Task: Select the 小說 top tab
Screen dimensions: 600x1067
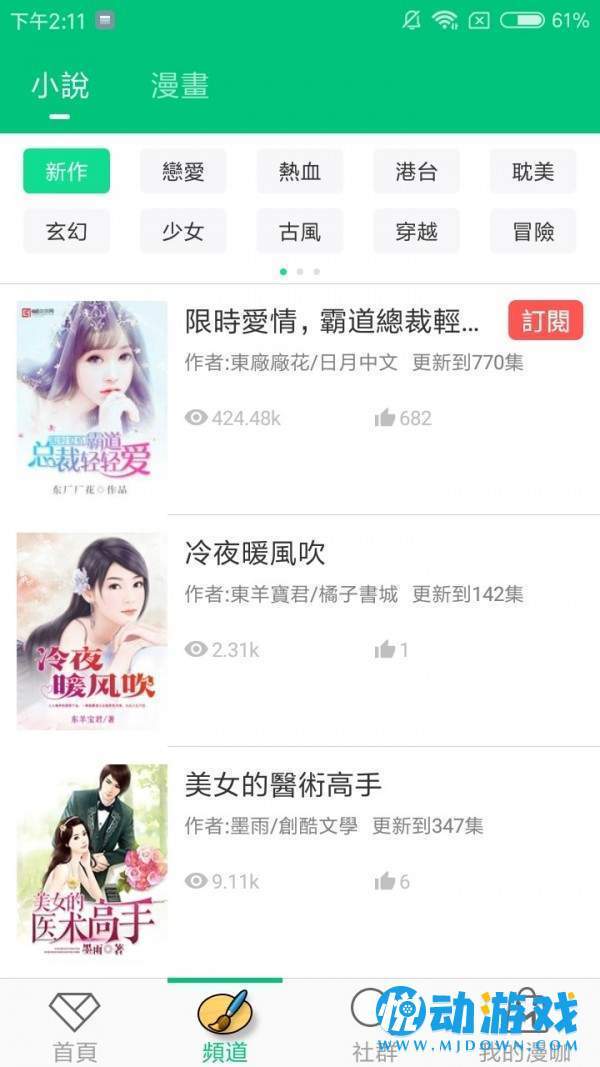Action: (x=60, y=86)
